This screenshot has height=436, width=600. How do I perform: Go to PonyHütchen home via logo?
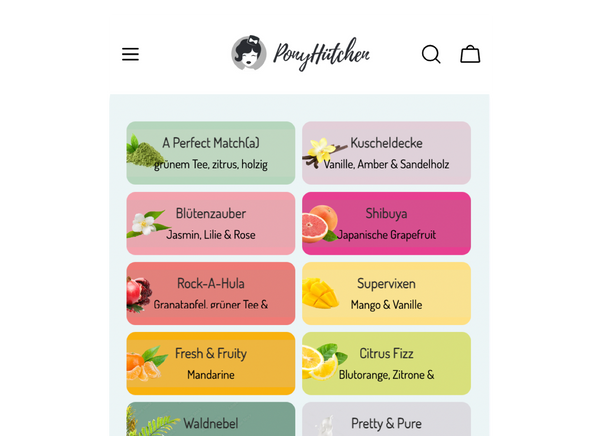(300, 53)
